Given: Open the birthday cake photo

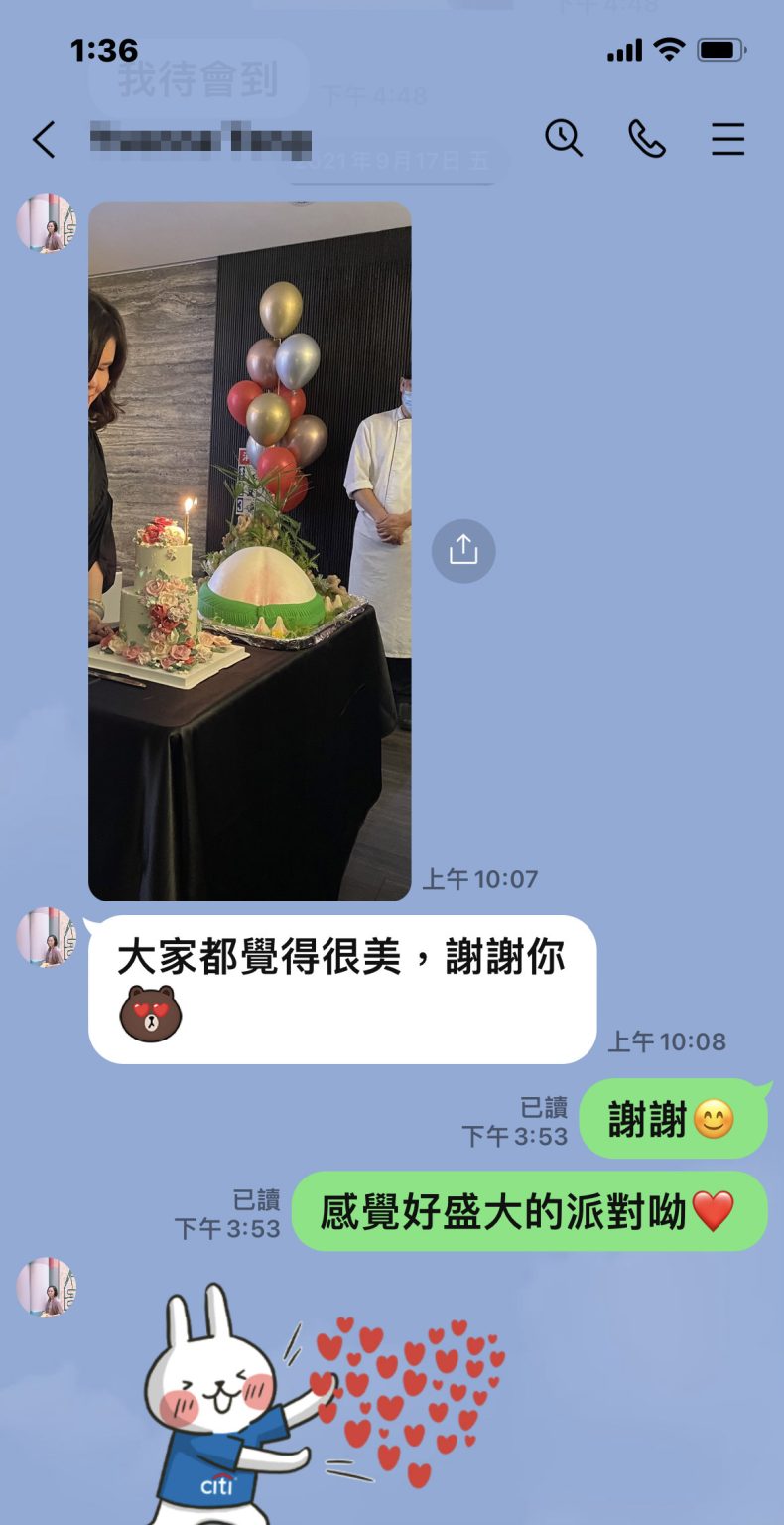Looking at the screenshot, I should pos(249,551).
